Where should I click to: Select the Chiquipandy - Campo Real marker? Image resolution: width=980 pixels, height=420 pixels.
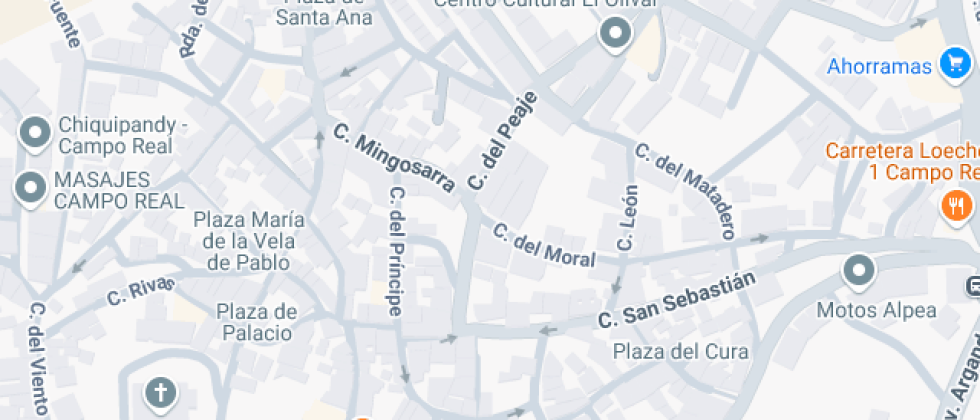tap(35, 134)
